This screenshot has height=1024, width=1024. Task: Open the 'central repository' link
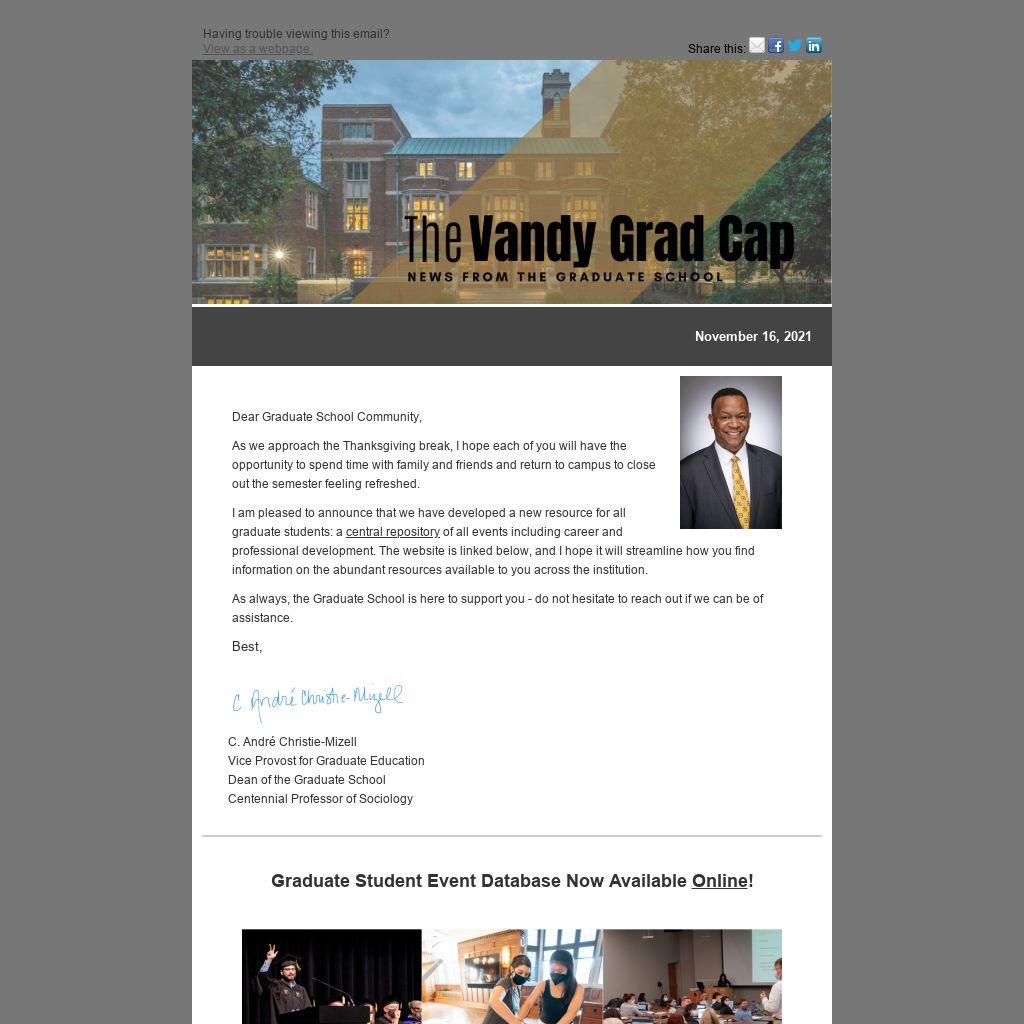tap(392, 532)
